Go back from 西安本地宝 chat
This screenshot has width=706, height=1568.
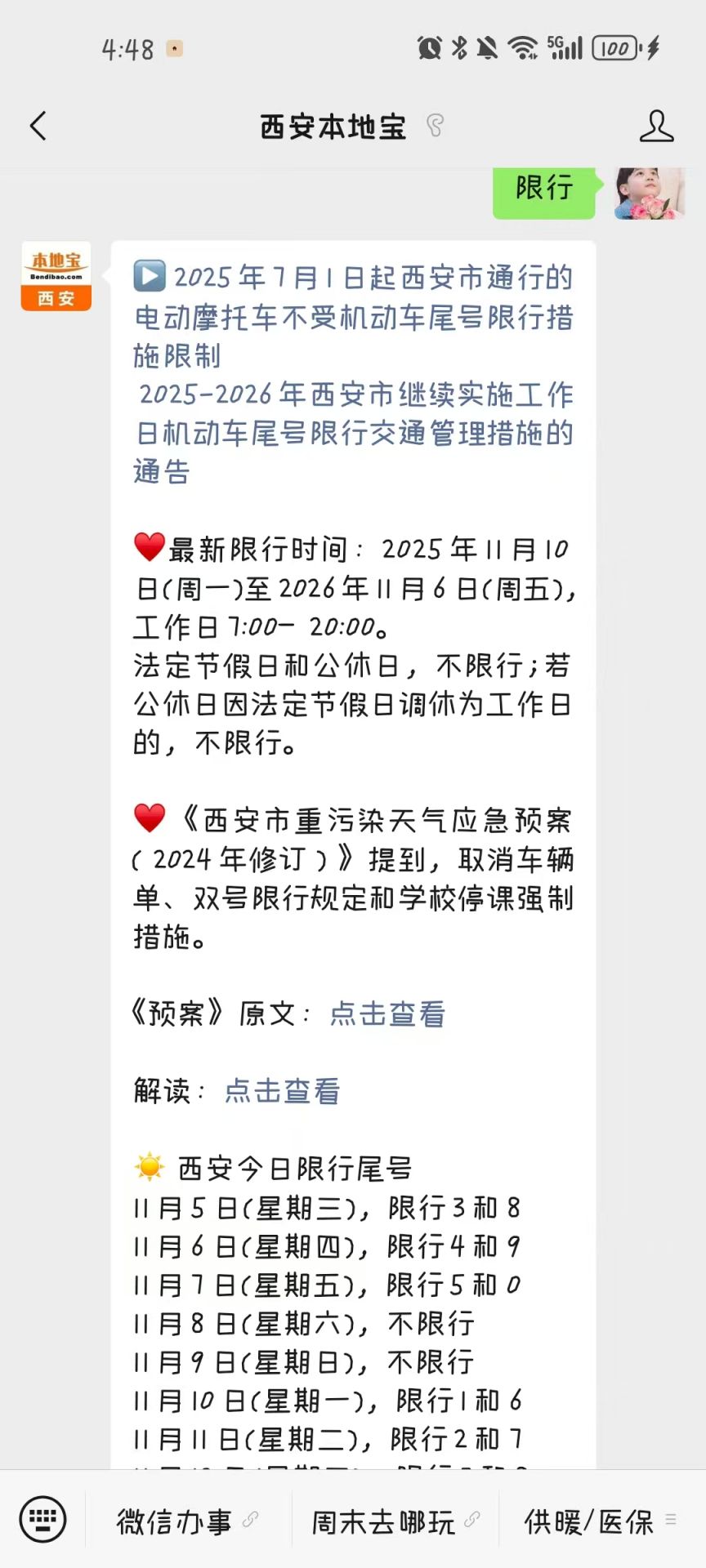tap(38, 127)
